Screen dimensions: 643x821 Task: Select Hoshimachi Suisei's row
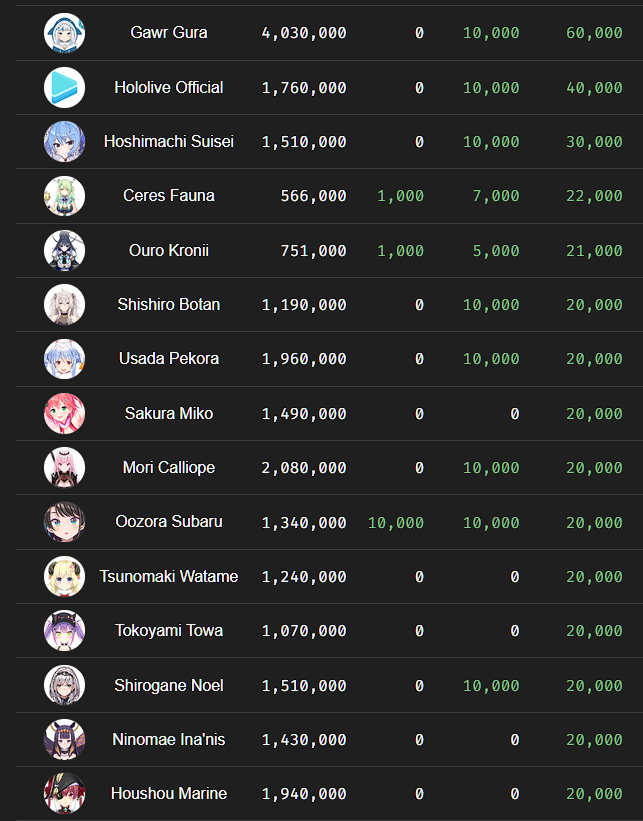pos(169,142)
